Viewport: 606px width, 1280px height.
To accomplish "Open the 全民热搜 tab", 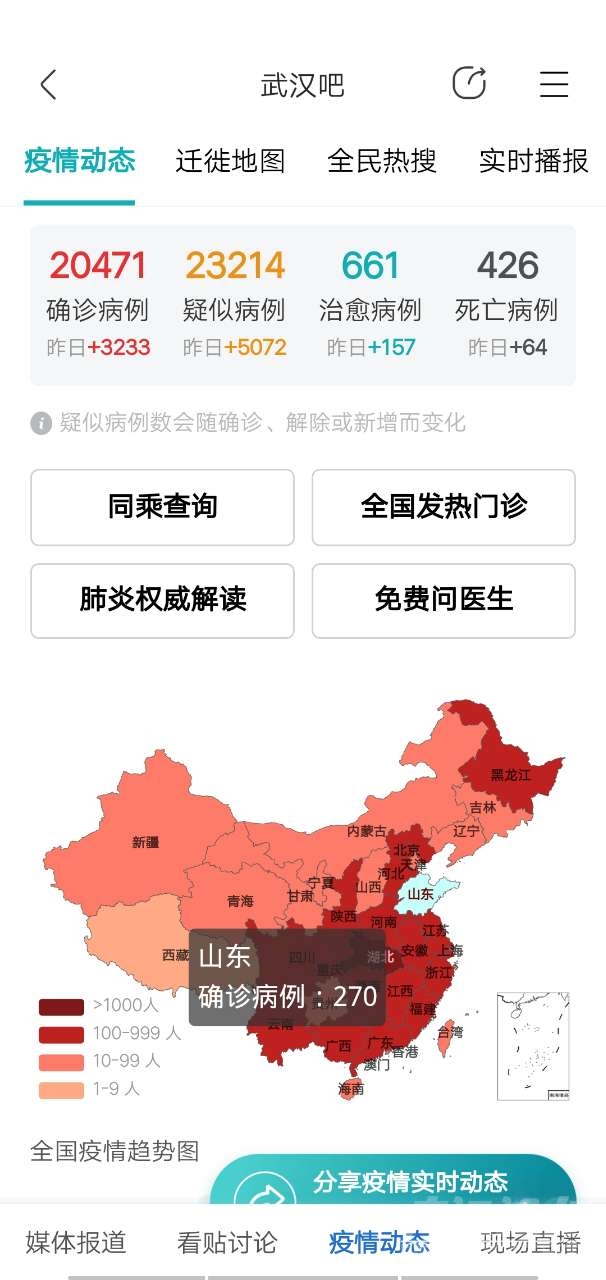I will click(x=382, y=161).
